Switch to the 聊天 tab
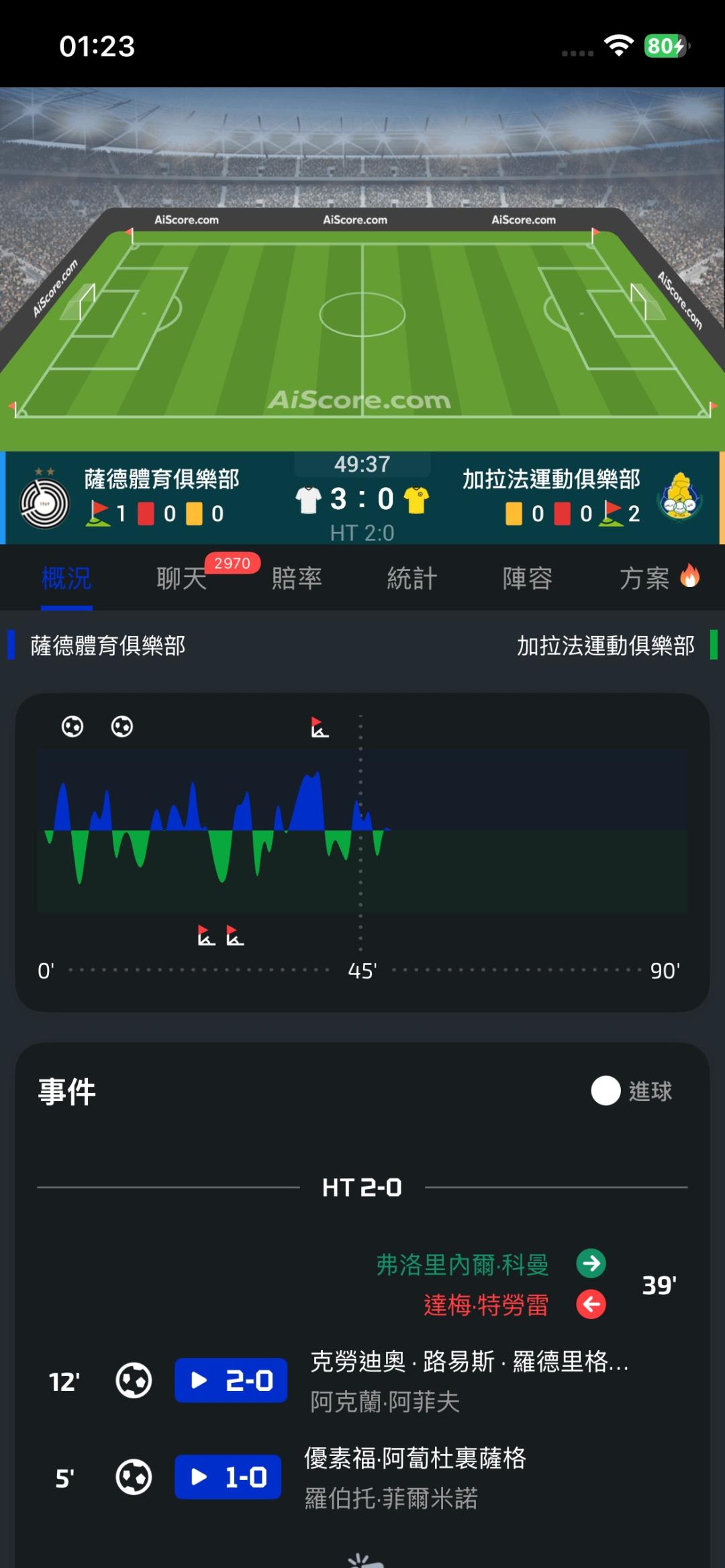Image resolution: width=725 pixels, height=1568 pixels. coord(181,578)
